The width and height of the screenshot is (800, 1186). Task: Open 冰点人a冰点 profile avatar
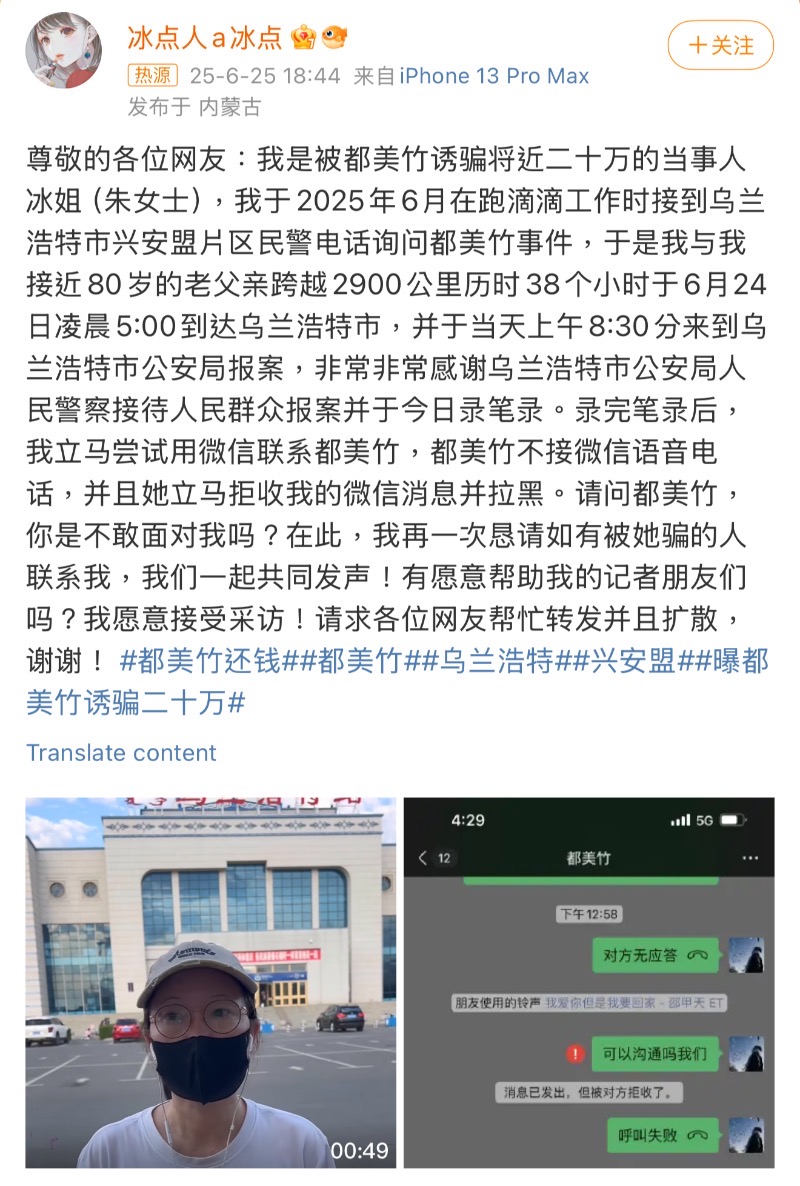click(x=63, y=50)
